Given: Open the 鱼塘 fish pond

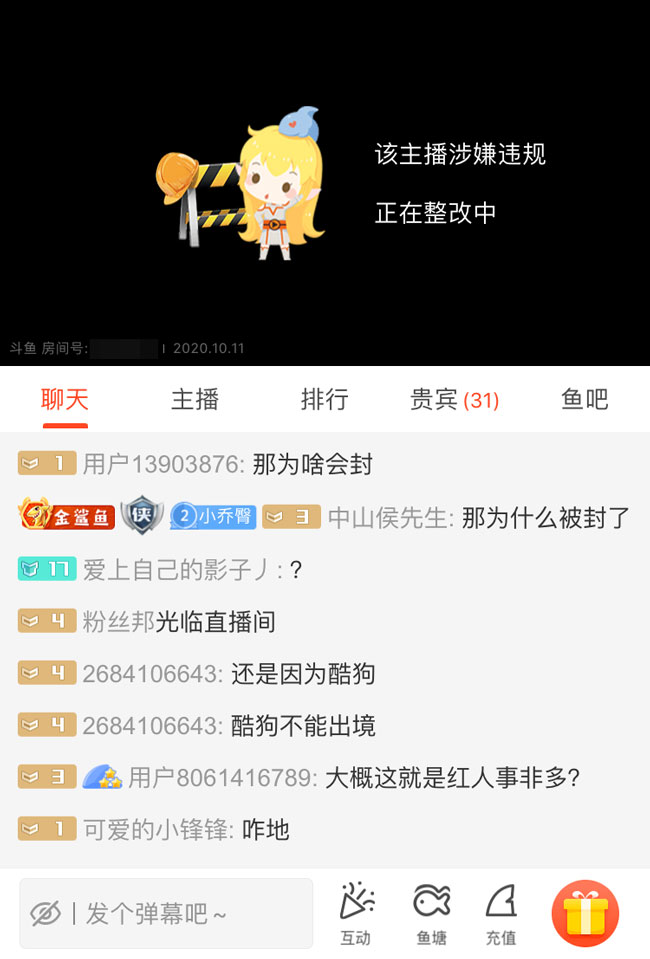Looking at the screenshot, I should click(x=432, y=913).
